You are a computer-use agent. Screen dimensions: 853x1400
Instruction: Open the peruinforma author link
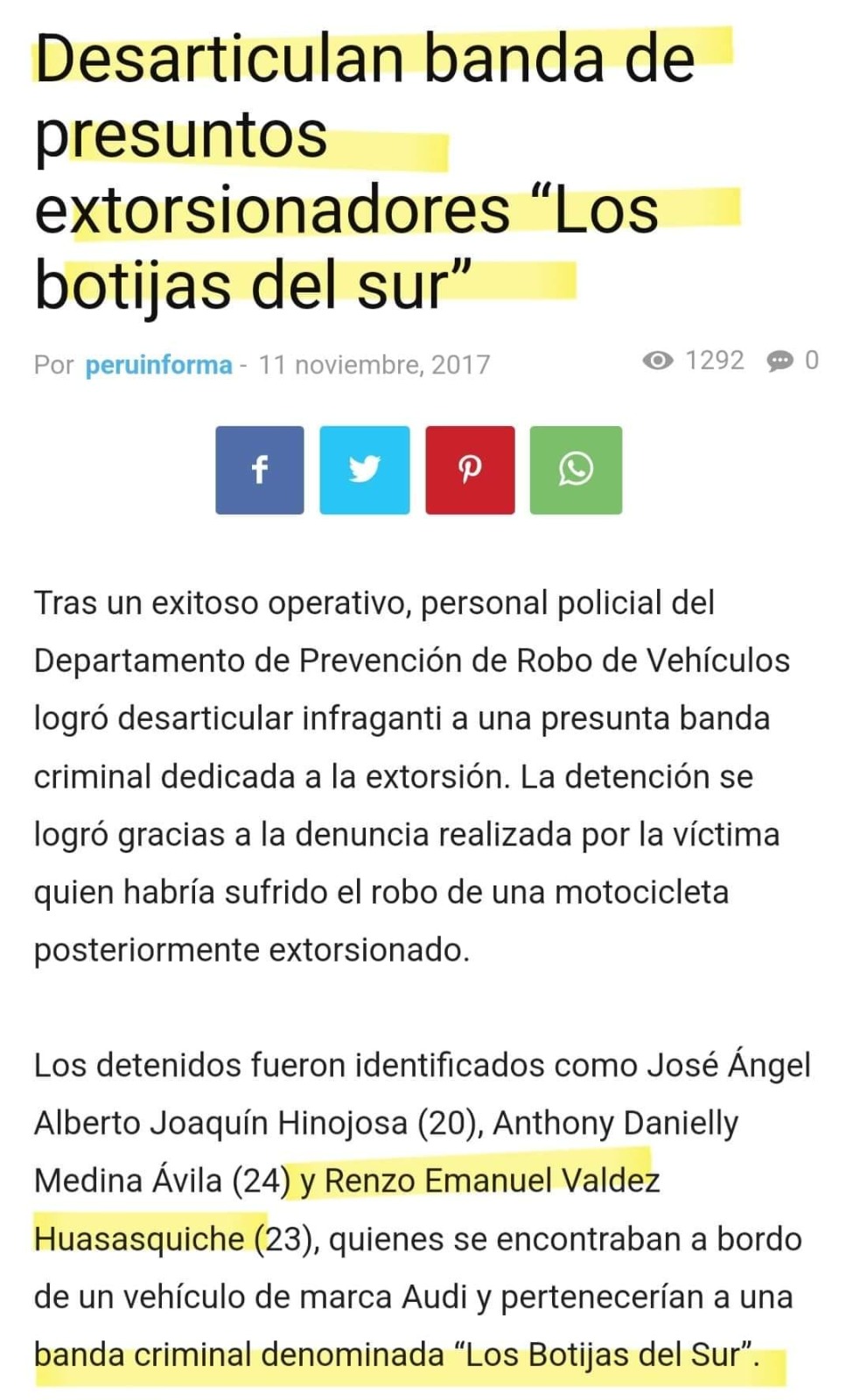pyautogui.click(x=158, y=364)
